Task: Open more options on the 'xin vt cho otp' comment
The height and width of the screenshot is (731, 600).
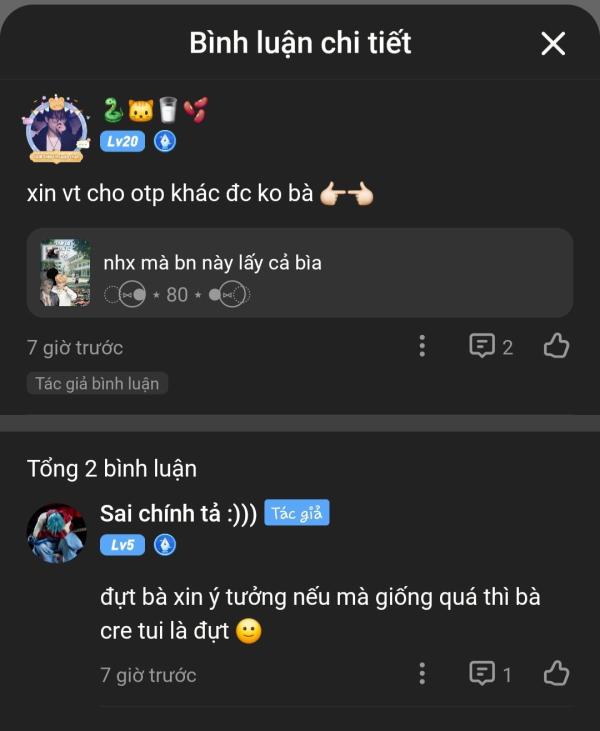Action: click(422, 347)
